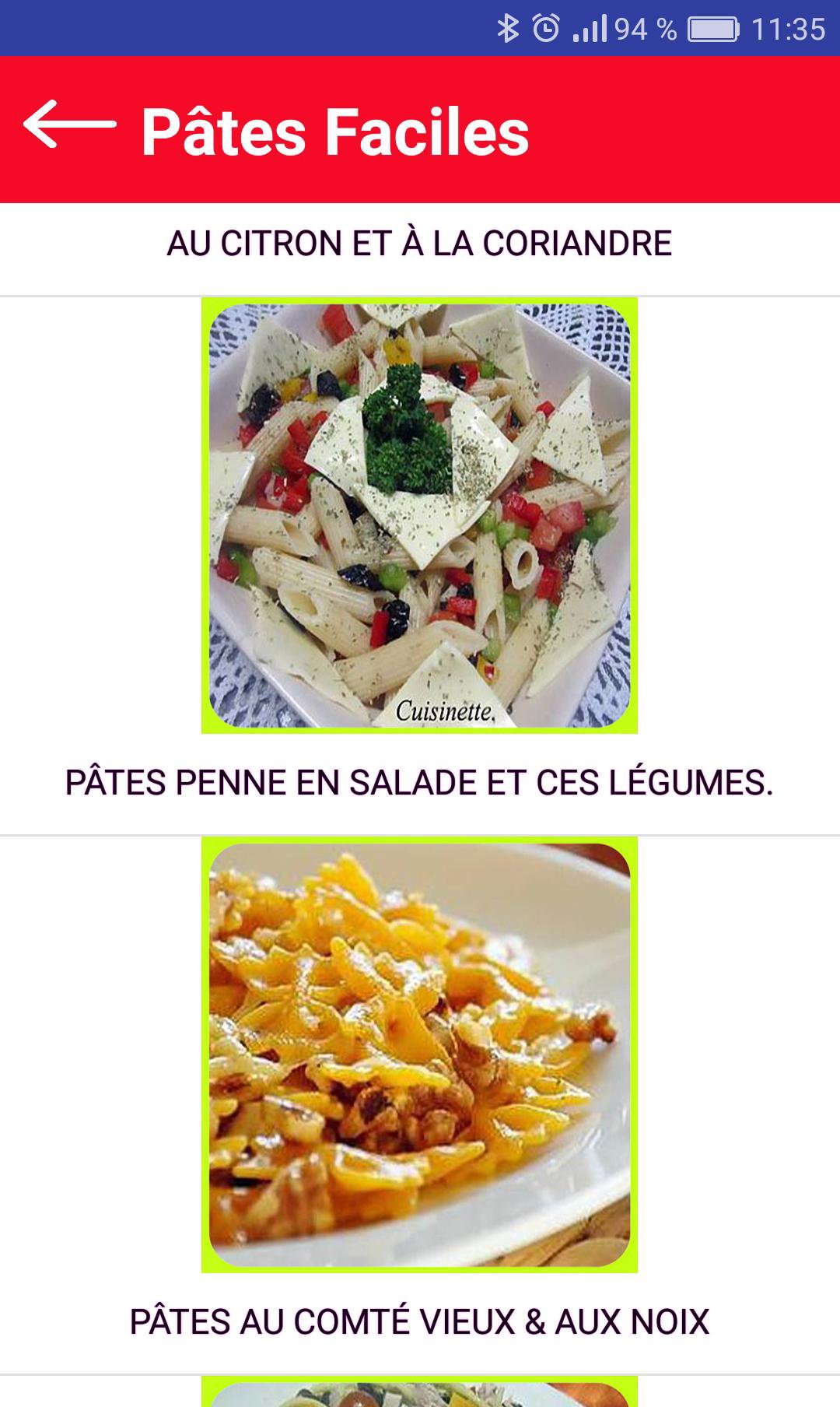Select the Au Citron et à la Coriandre recipe
This screenshot has width=840, height=1407.
click(x=419, y=244)
